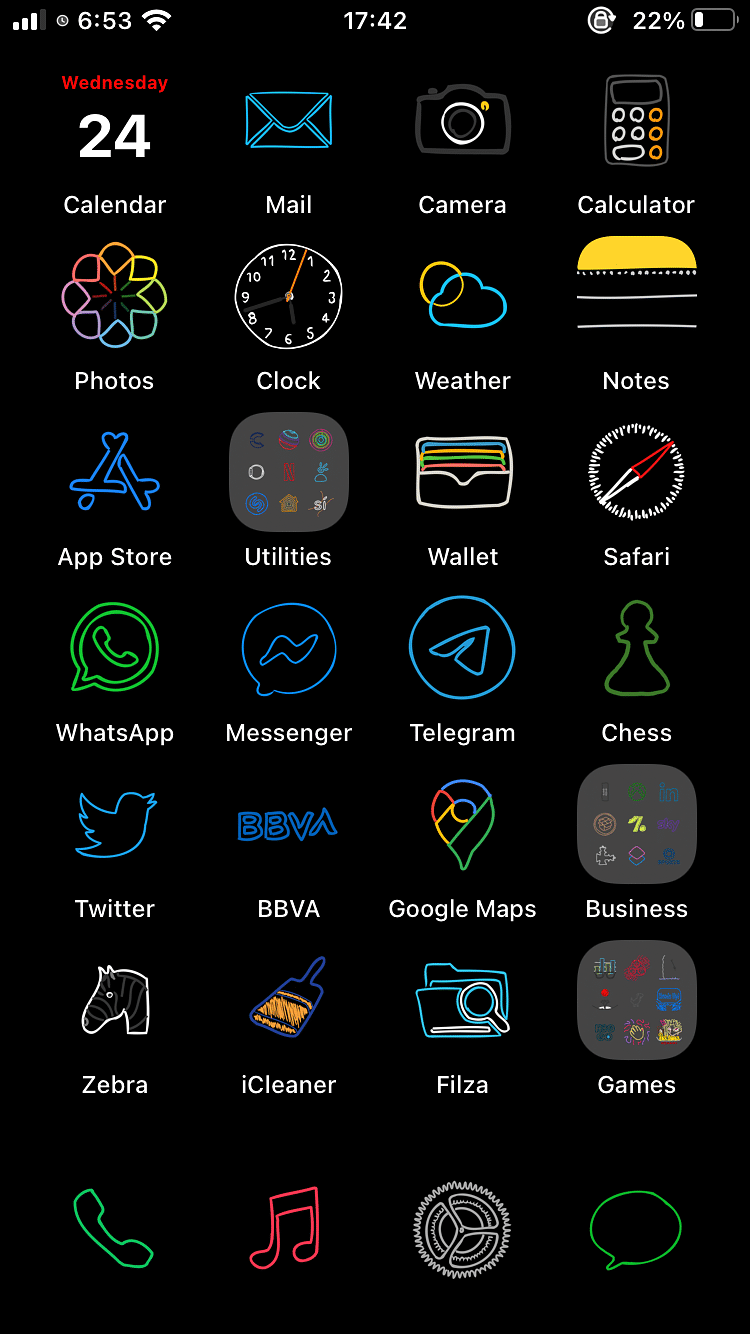Open Google Maps
The image size is (750, 1334).
click(462, 824)
